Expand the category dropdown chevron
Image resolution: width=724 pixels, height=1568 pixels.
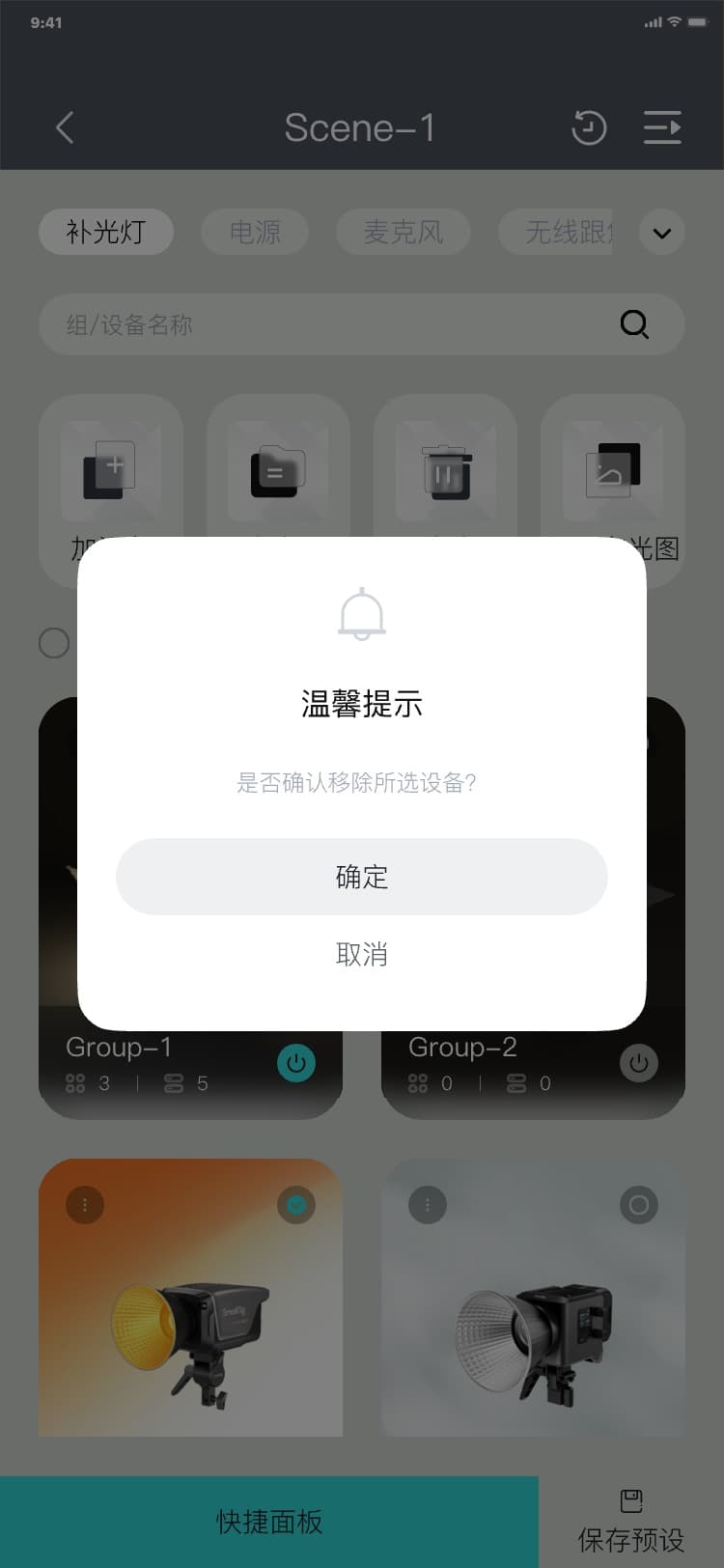[662, 233]
